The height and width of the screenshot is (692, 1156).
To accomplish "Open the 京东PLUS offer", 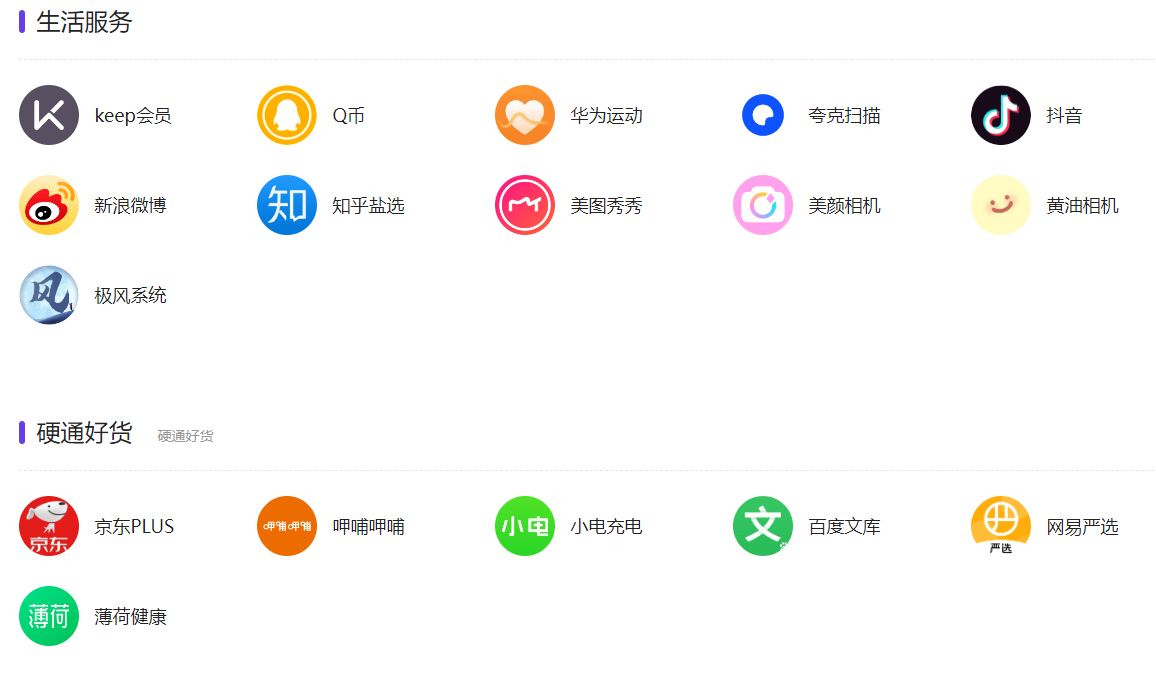I will point(96,527).
